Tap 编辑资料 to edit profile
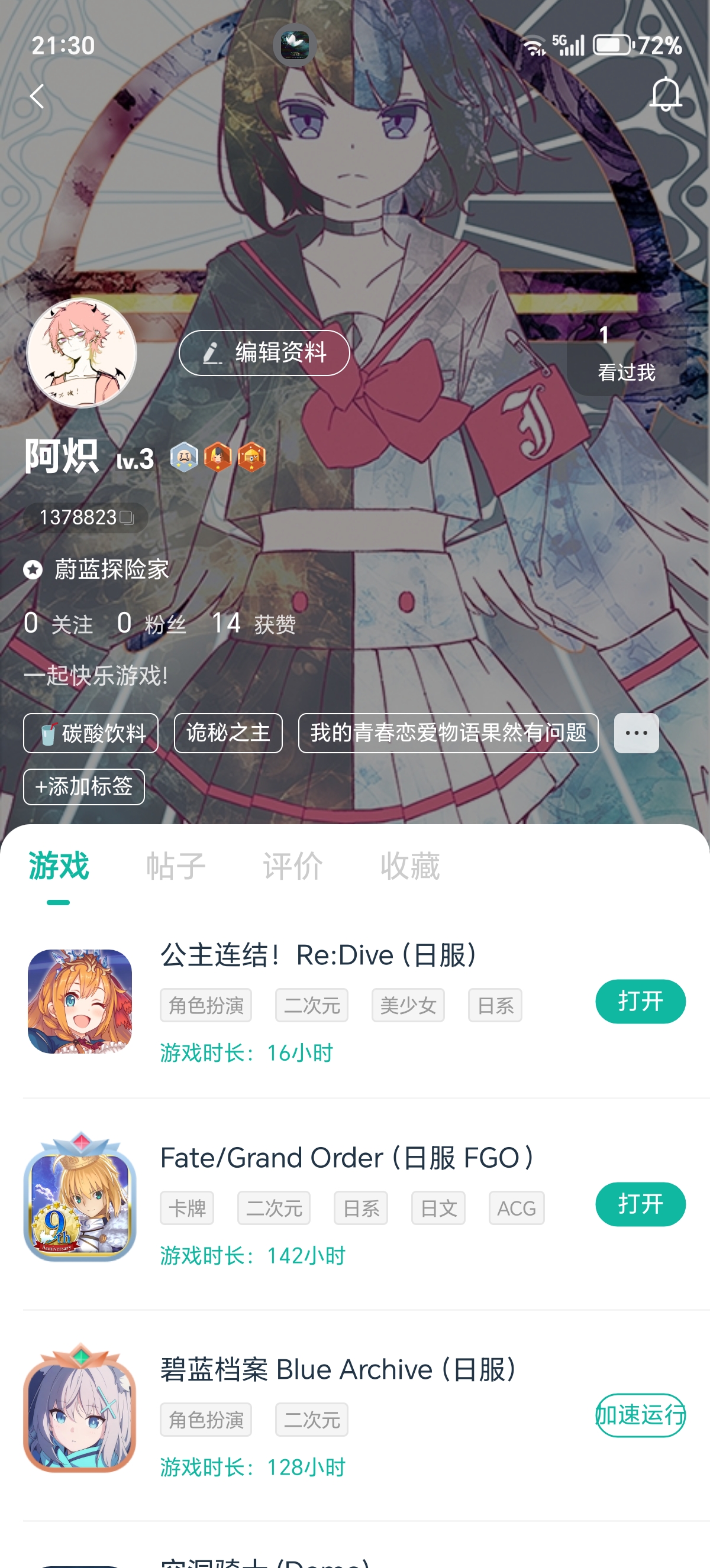 tap(264, 353)
